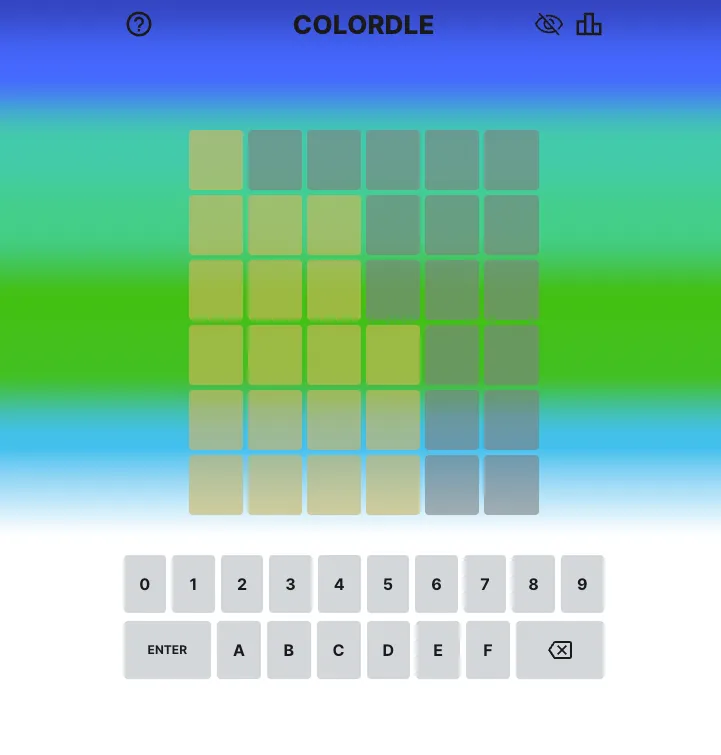Toggle the crossed-out eye visibility icon
This screenshot has height=755, width=721.
(x=549, y=24)
